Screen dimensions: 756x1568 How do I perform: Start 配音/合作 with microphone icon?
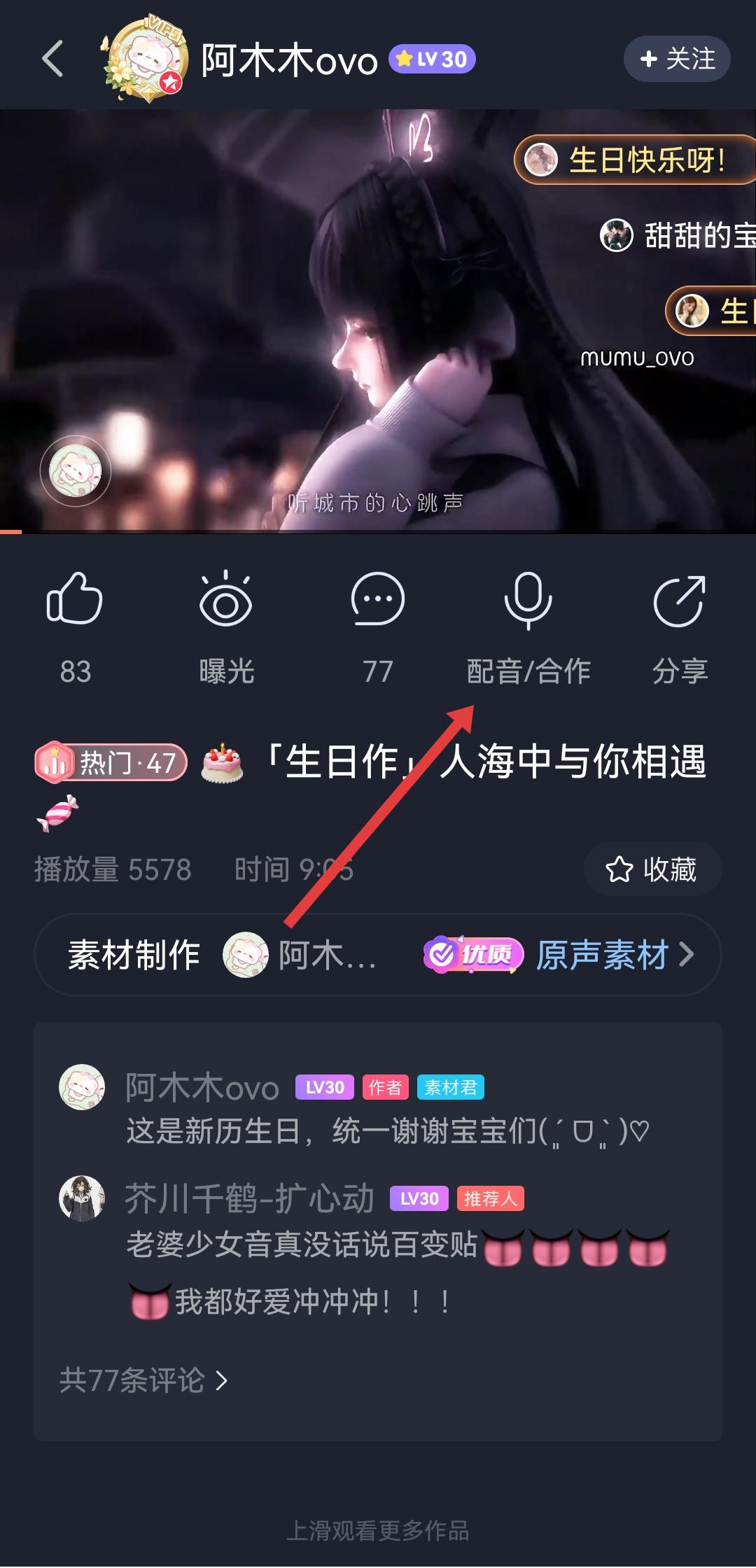pos(528,600)
